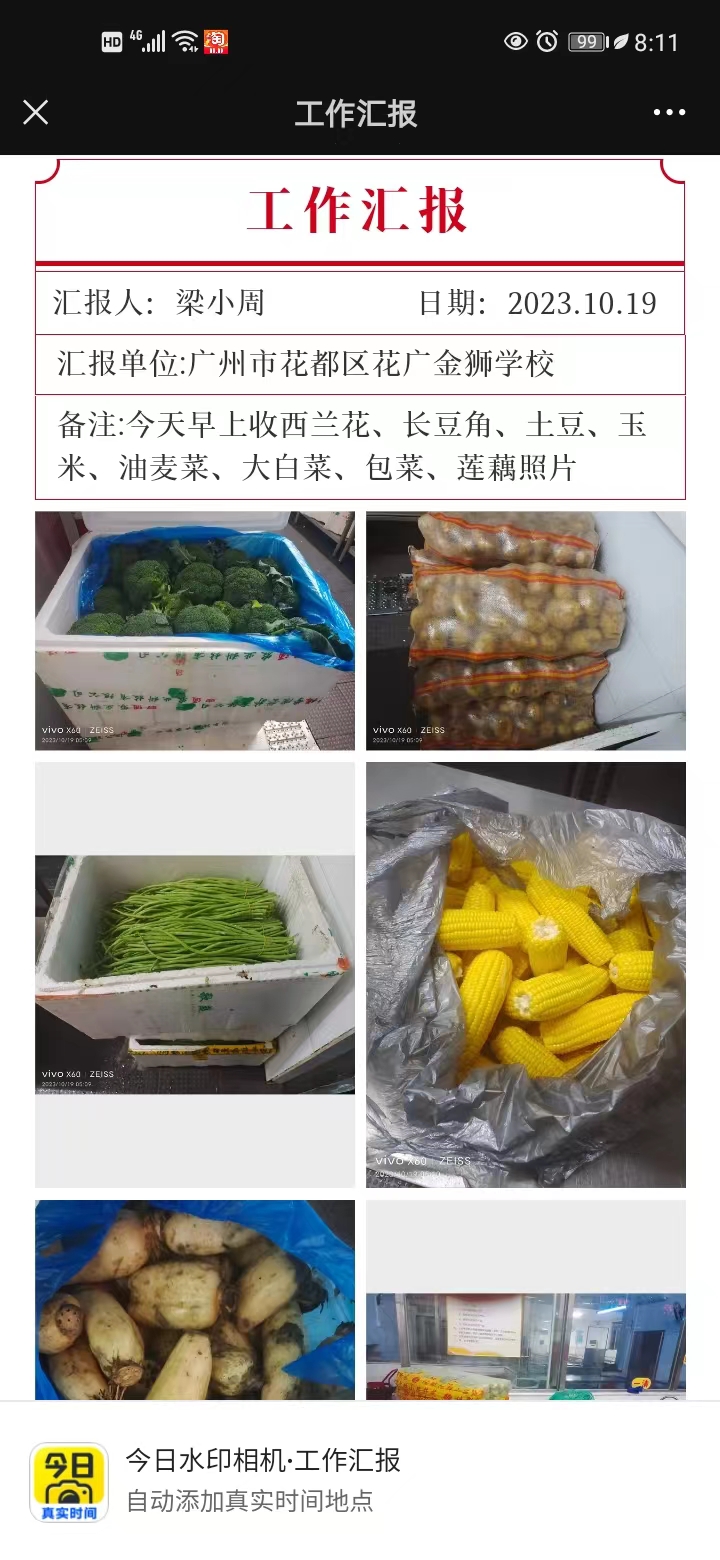Open the 今日水印相机 mini program banner
Image resolution: width=720 pixels, height=1560 pixels.
(360, 1480)
